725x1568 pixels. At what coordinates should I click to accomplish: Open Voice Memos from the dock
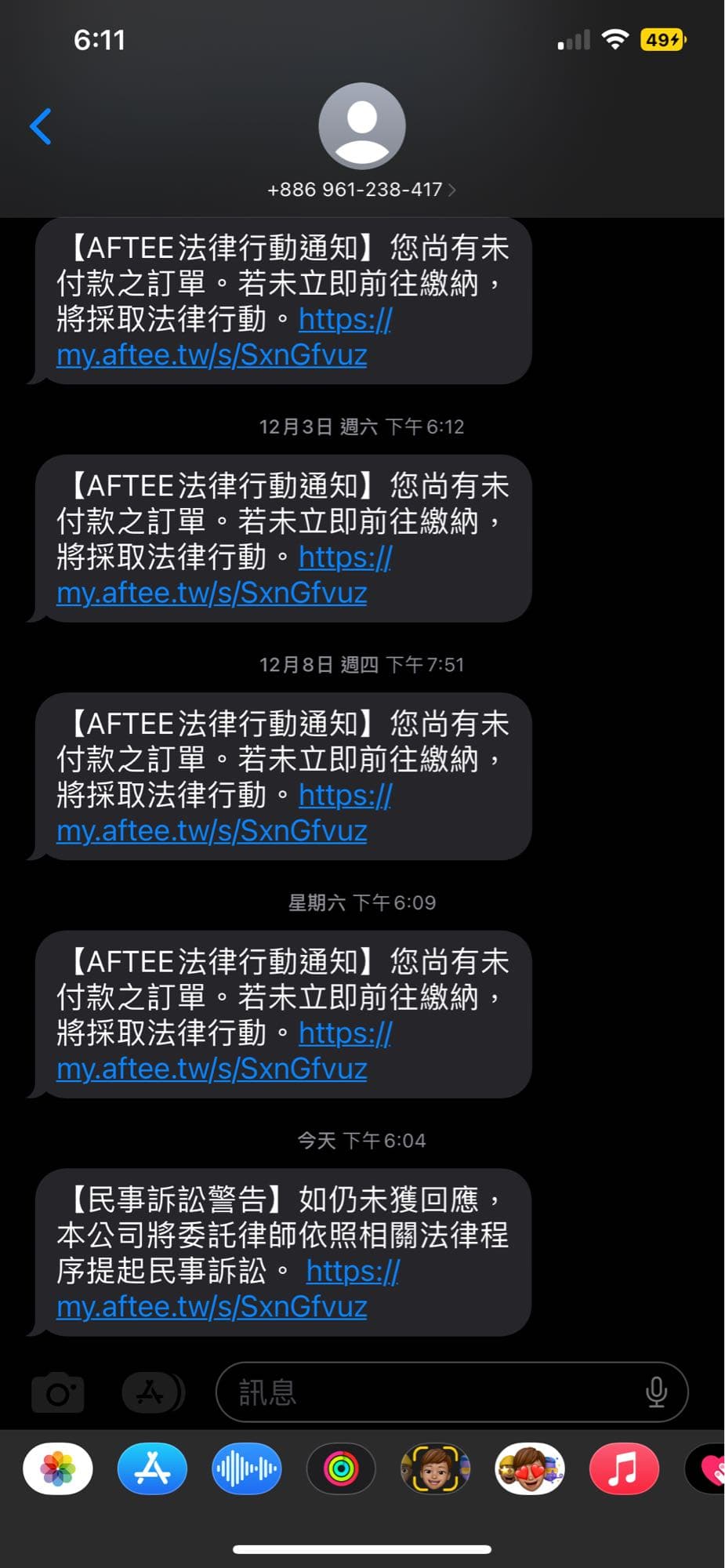click(x=246, y=1468)
